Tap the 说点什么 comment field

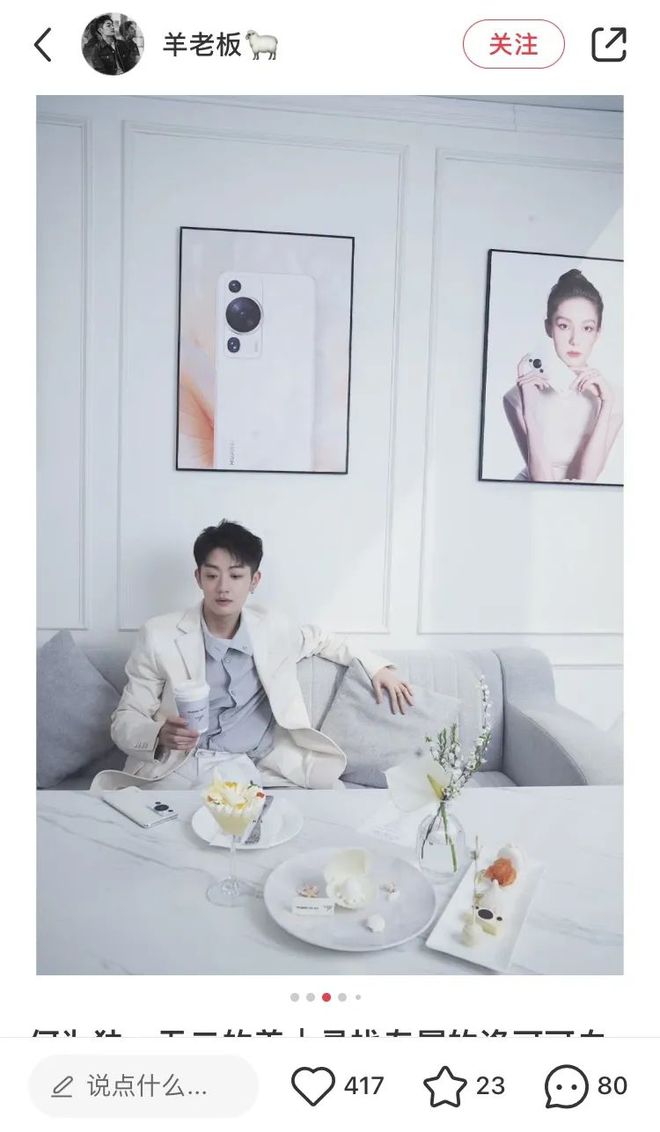143,1085
